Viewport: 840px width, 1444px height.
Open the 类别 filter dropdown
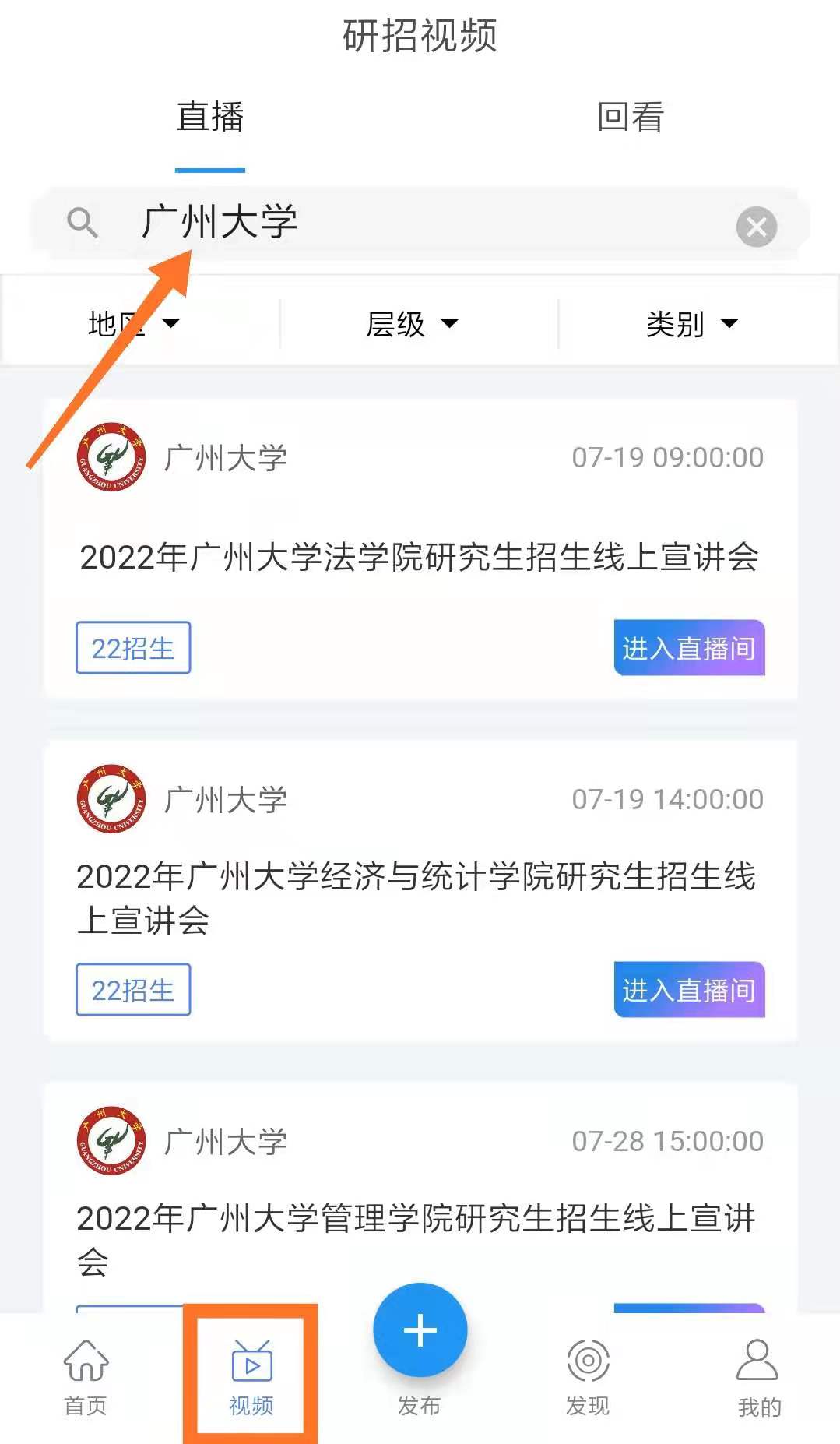pyautogui.click(x=691, y=324)
